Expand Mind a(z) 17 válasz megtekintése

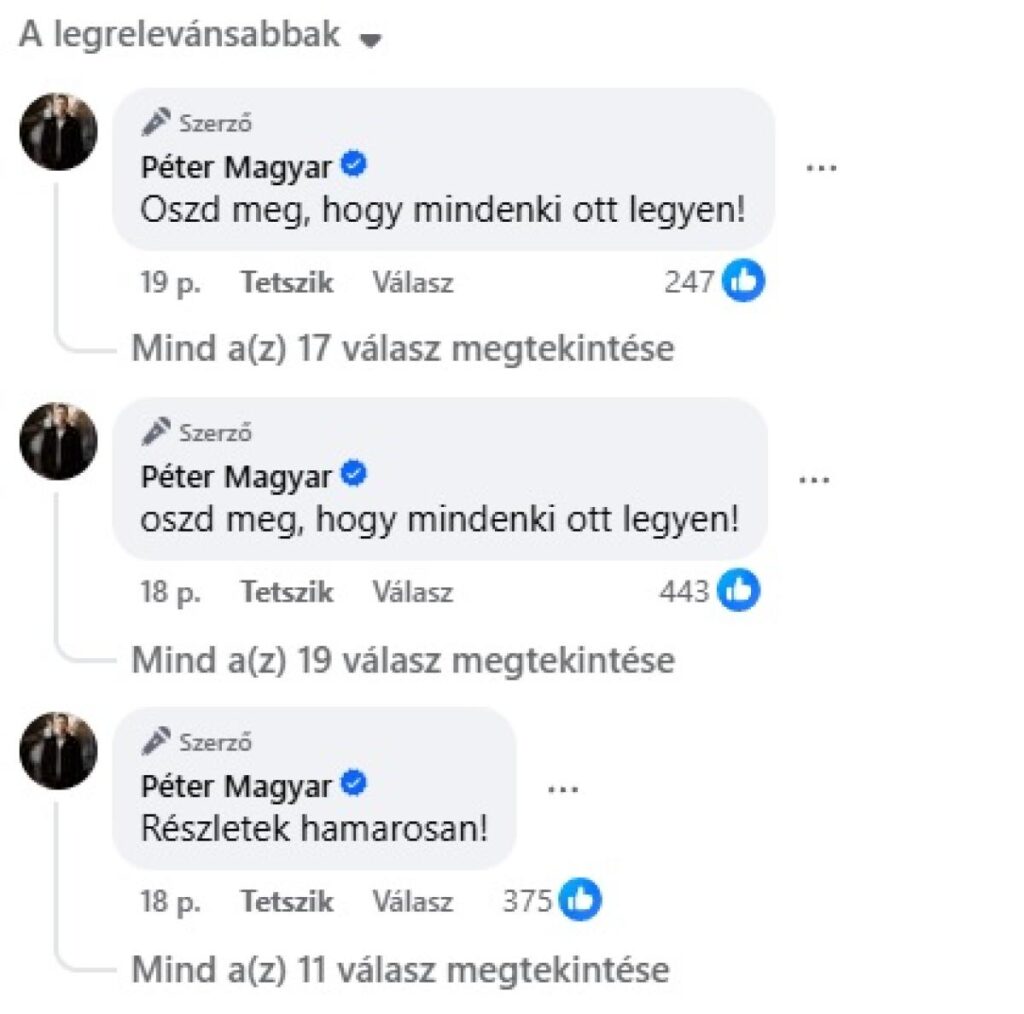[403, 348]
